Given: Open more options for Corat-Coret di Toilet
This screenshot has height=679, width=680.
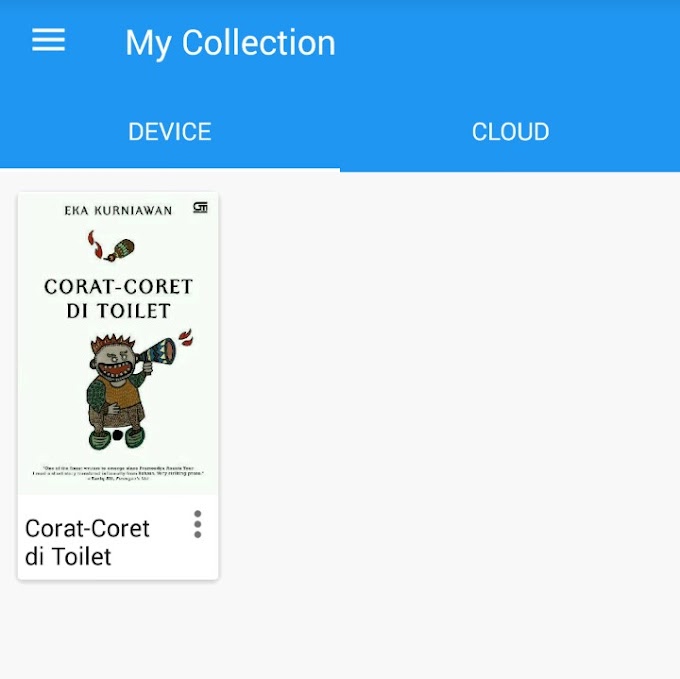Looking at the screenshot, I should [197, 525].
